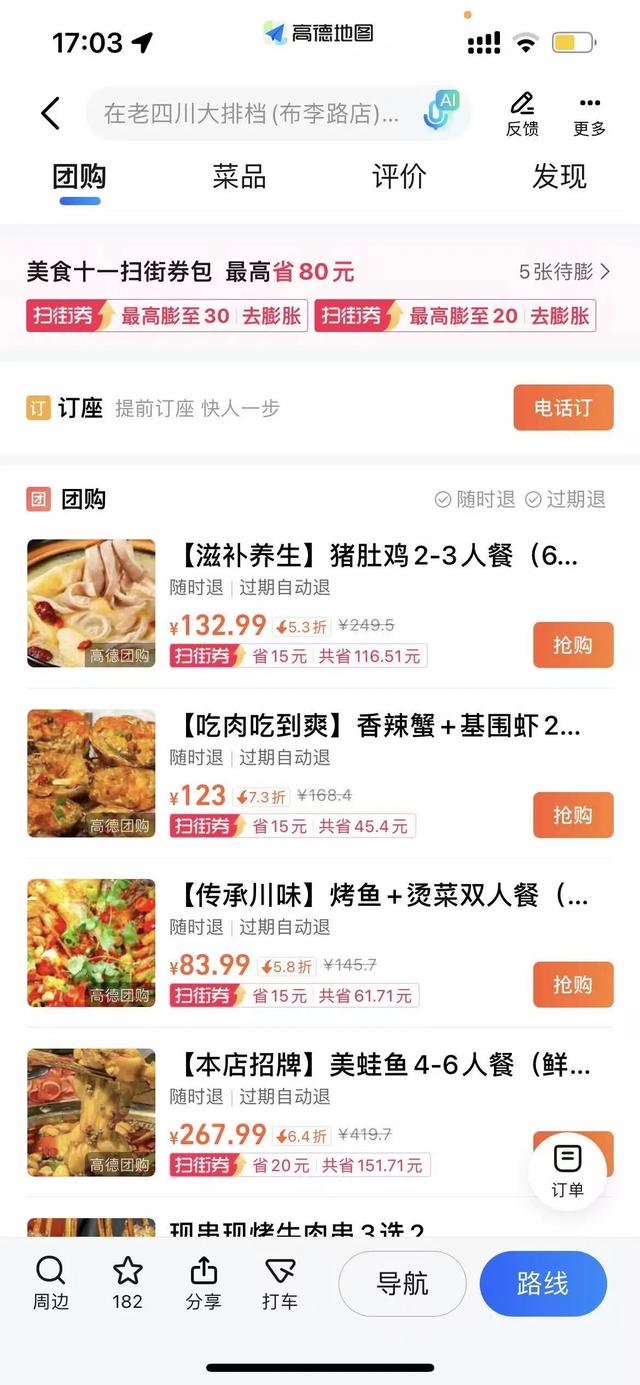Tap 抢购 for the 烤鱼+烫菜双人餐 deal

click(x=573, y=985)
